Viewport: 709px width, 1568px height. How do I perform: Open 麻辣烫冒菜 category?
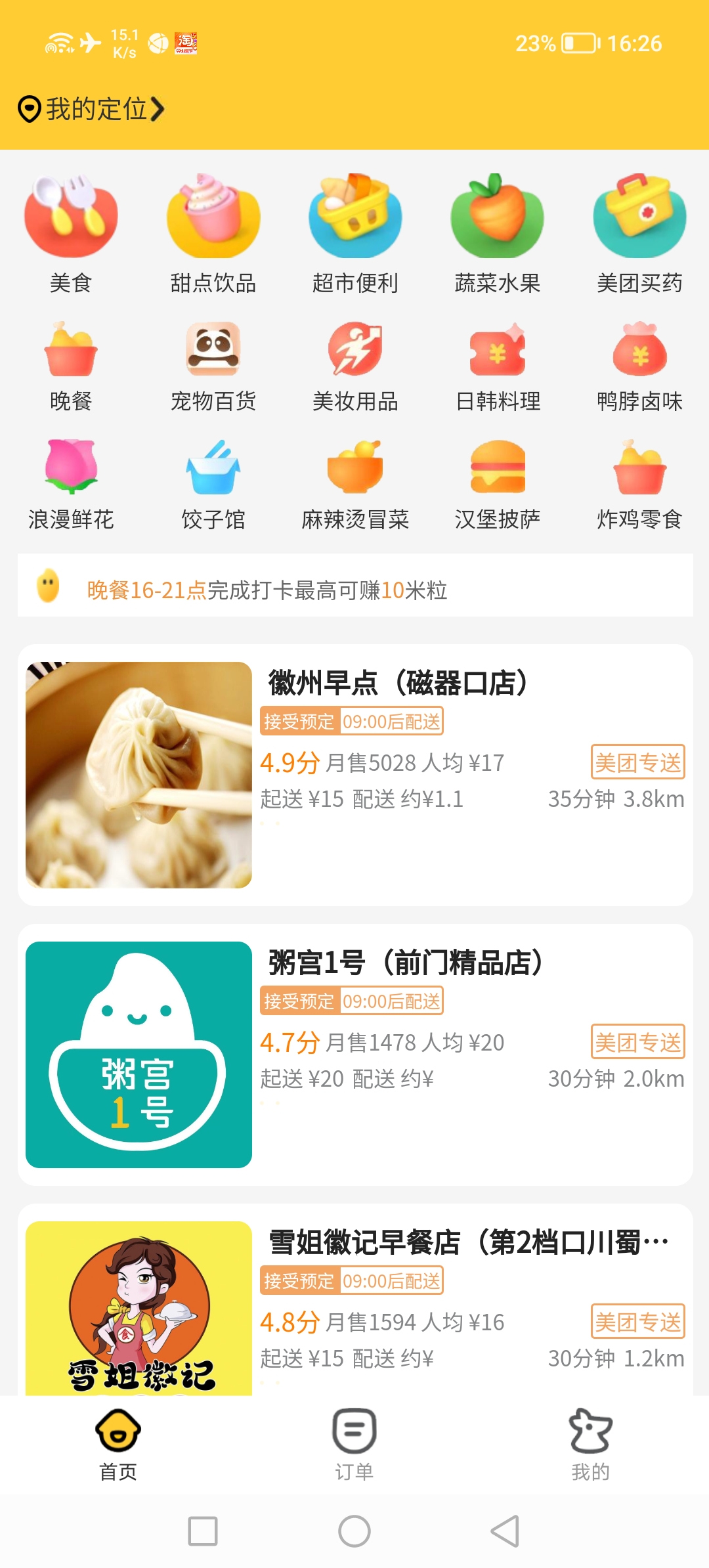click(x=355, y=485)
